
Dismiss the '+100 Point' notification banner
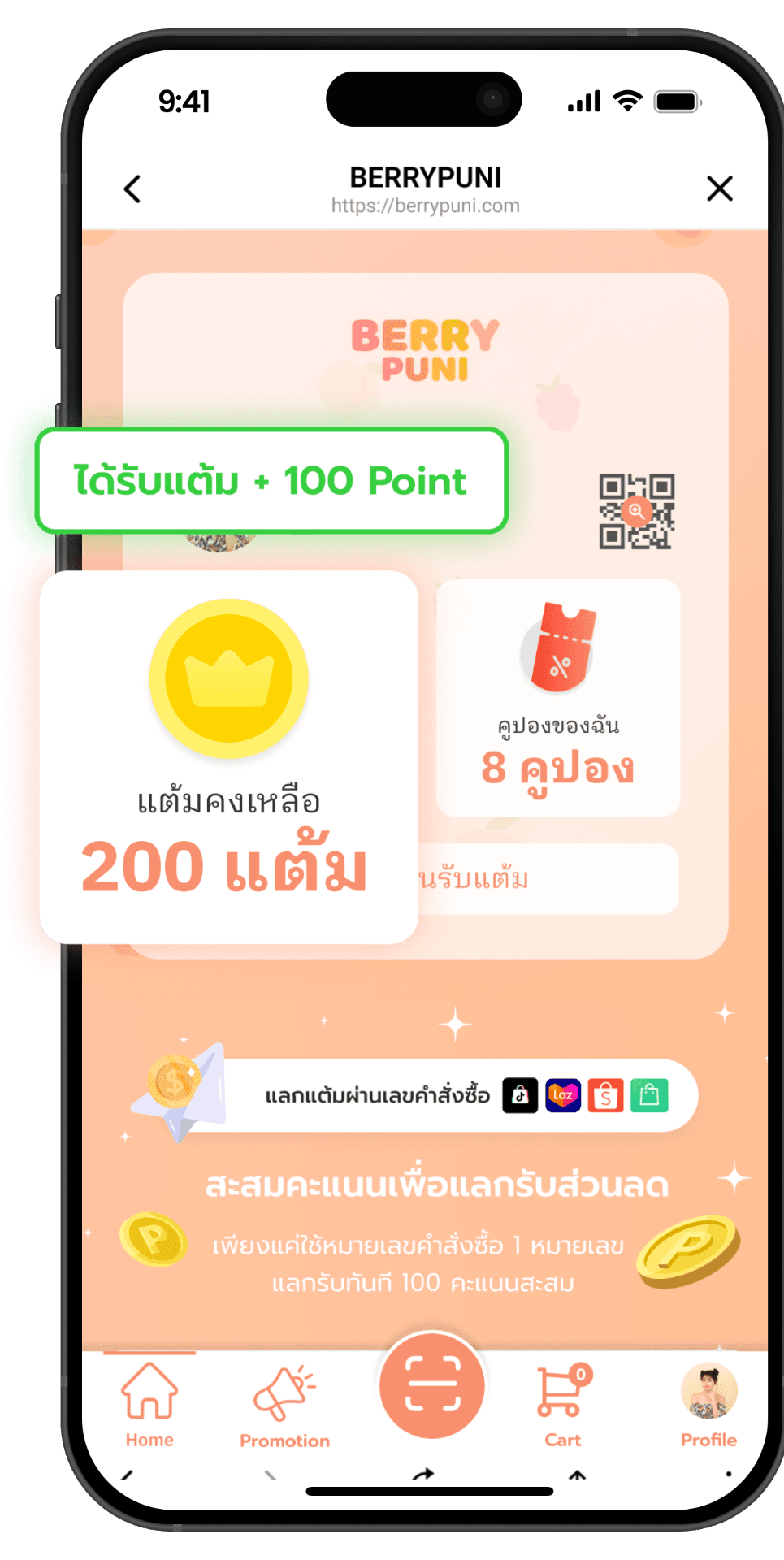271,481
